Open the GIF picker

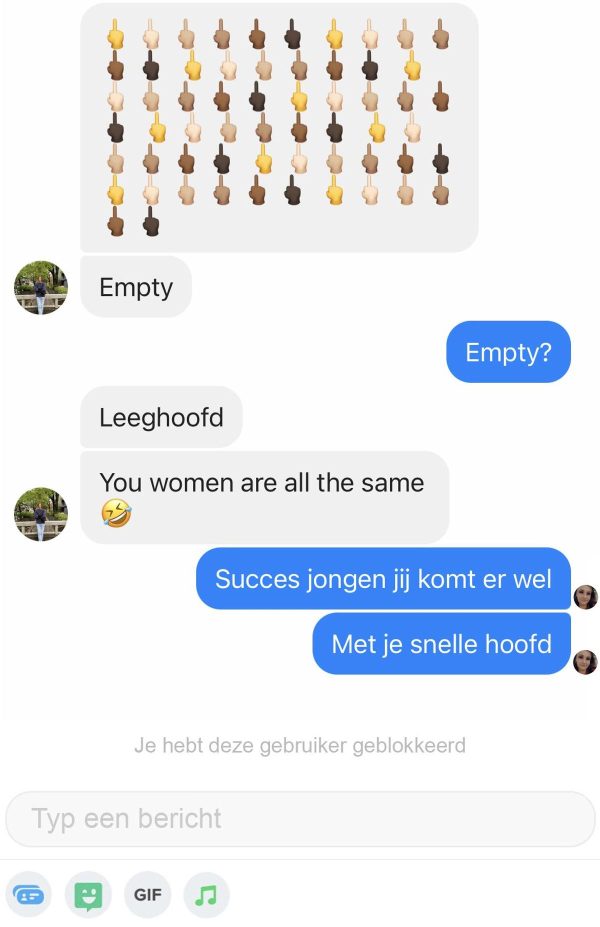[x=147, y=895]
